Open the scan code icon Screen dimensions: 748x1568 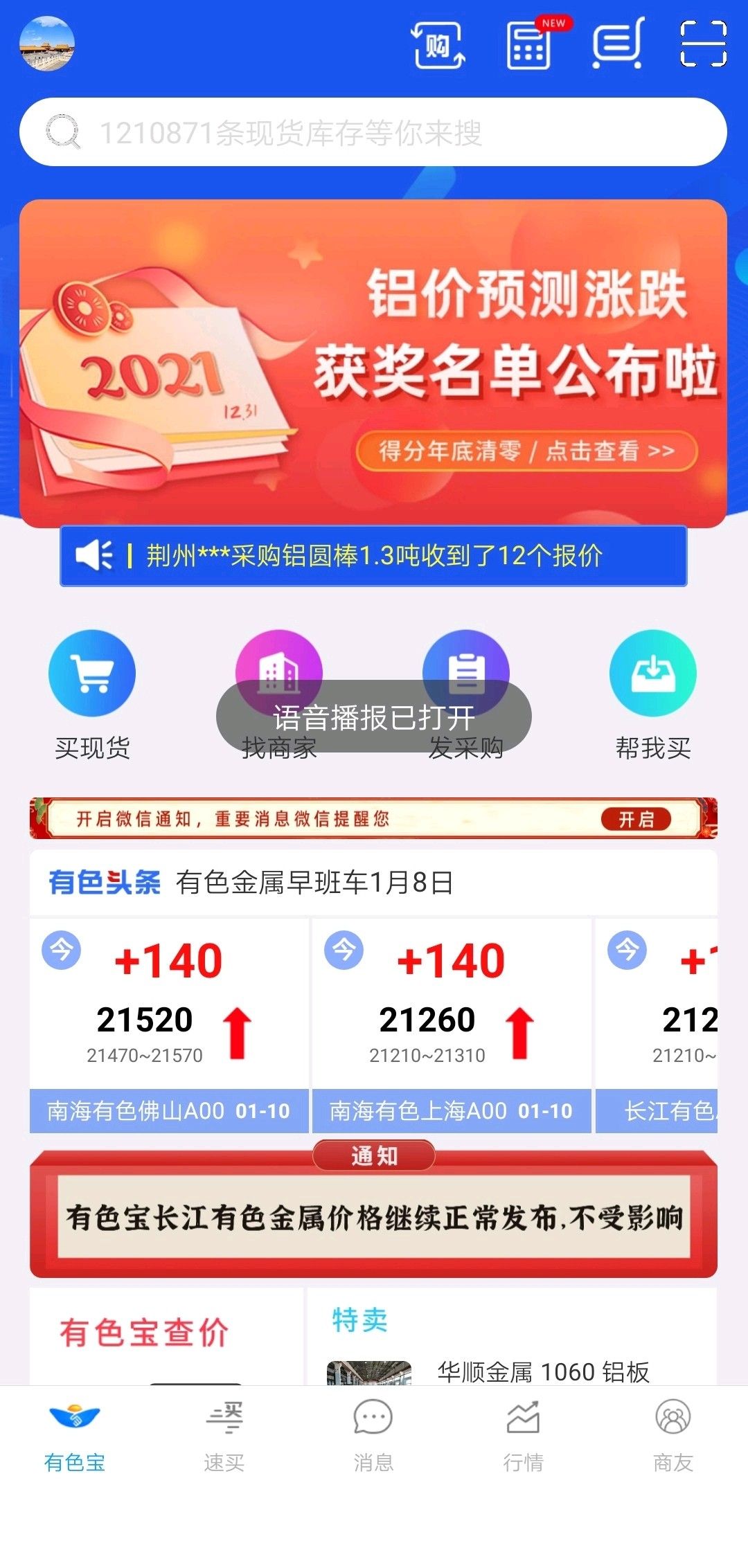click(703, 44)
